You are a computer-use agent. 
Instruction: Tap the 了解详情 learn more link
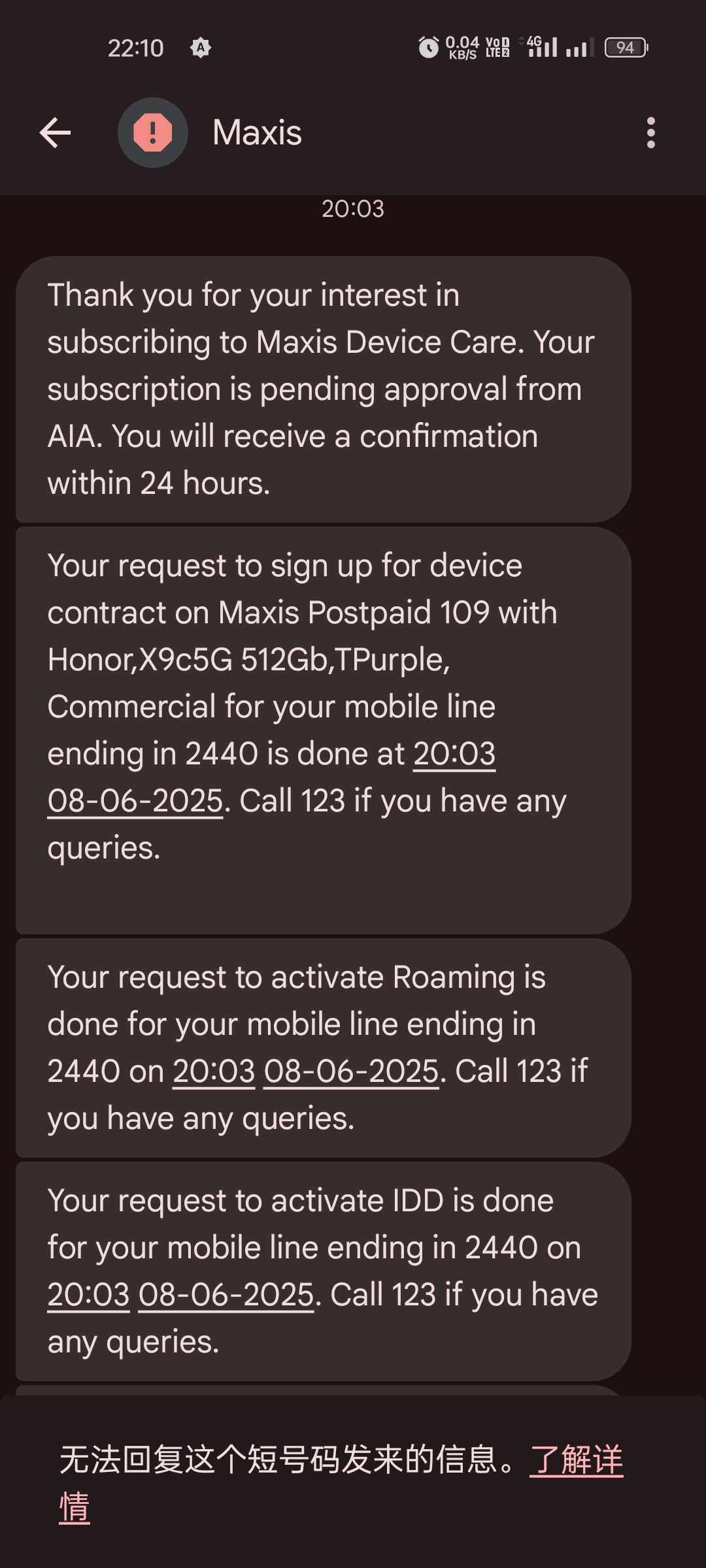click(x=575, y=1460)
